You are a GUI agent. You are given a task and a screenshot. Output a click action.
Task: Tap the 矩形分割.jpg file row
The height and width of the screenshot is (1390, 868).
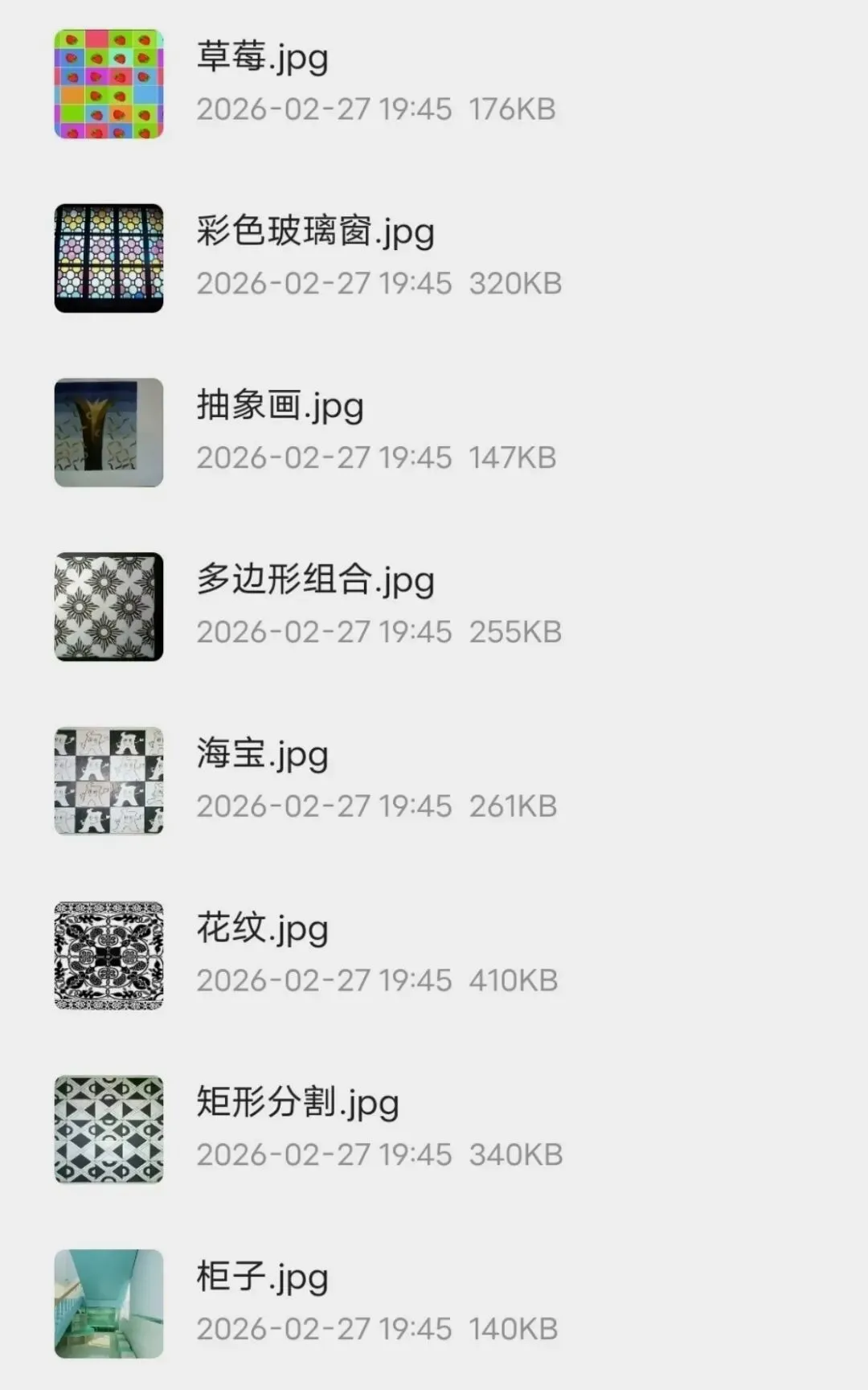pos(297,1103)
